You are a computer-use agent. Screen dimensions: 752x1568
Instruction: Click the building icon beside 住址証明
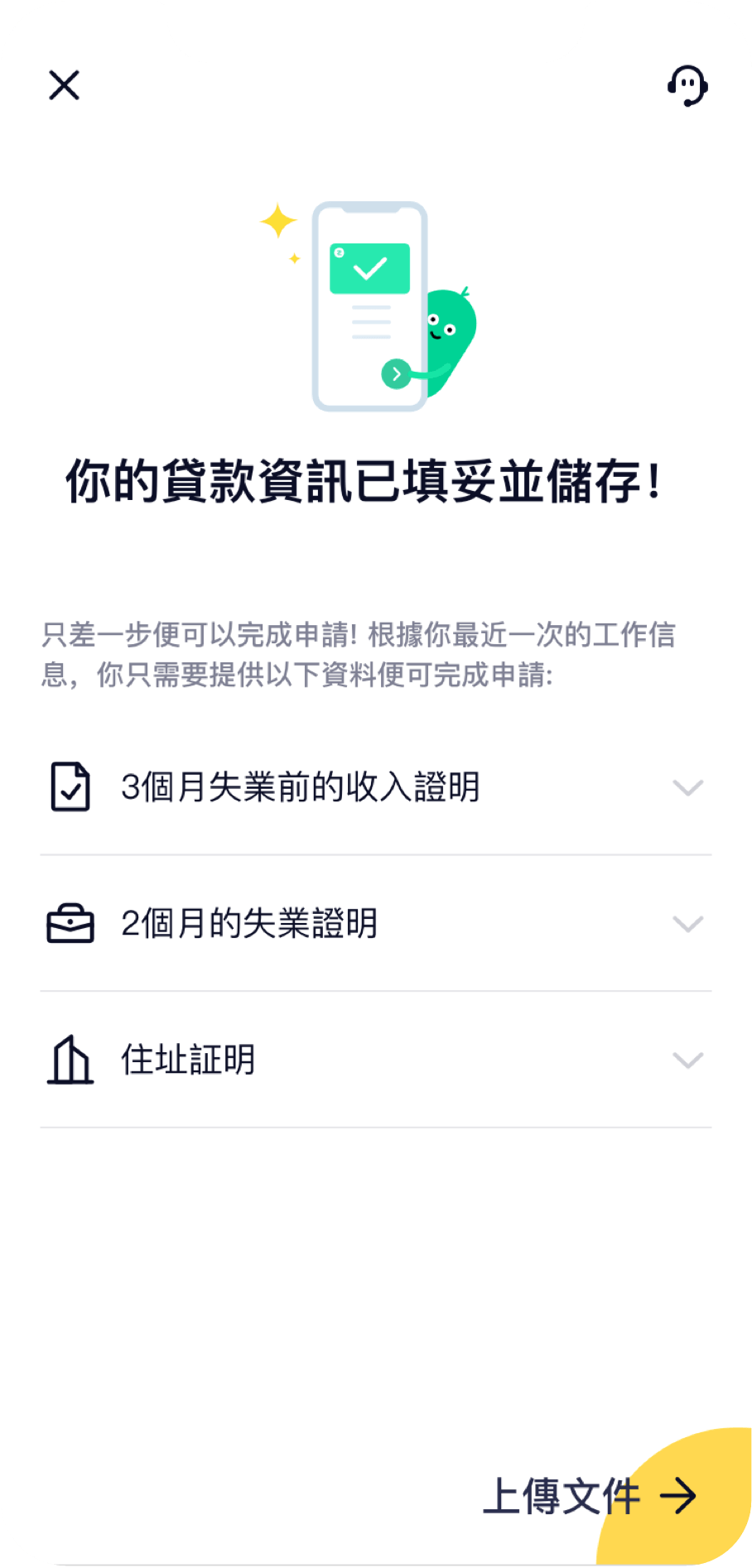(x=70, y=1059)
